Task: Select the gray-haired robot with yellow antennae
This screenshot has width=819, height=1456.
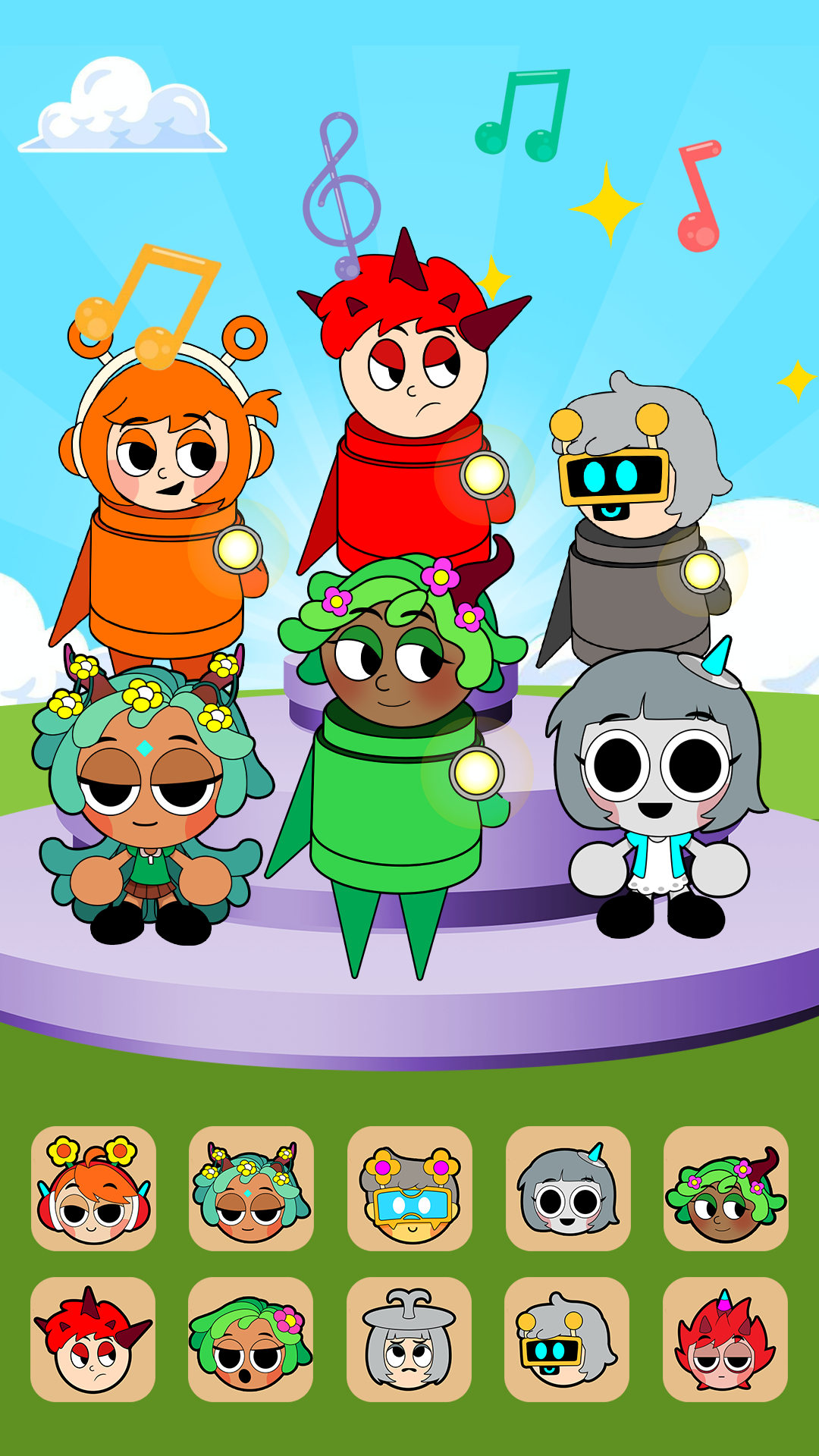Action: [566, 1339]
